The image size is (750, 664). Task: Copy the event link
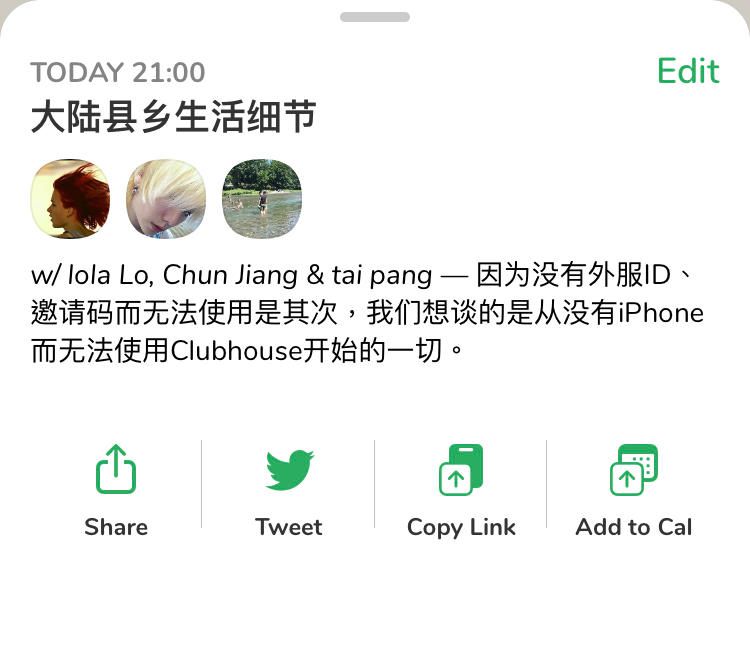click(x=461, y=489)
